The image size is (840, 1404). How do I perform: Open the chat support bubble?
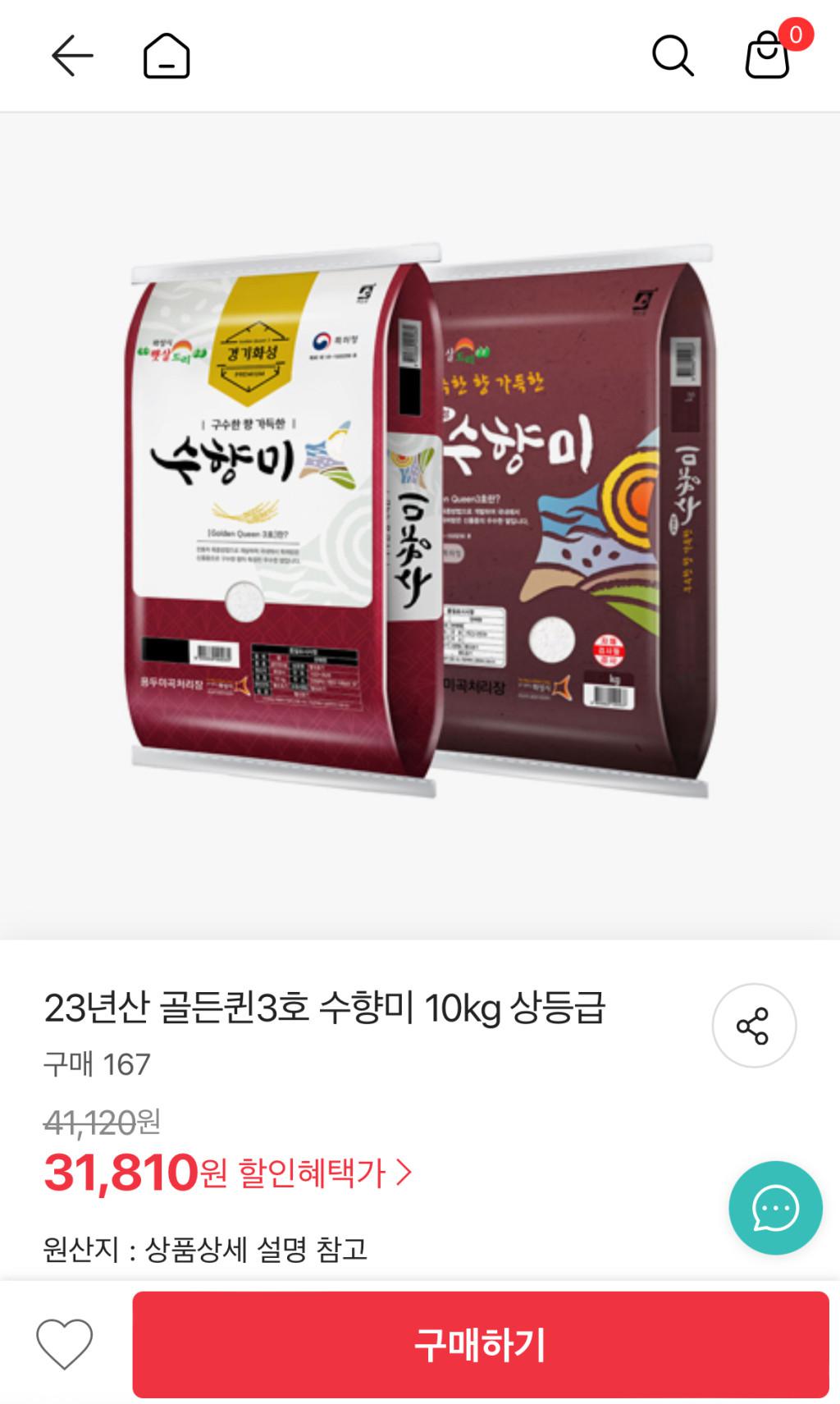coord(775,1207)
